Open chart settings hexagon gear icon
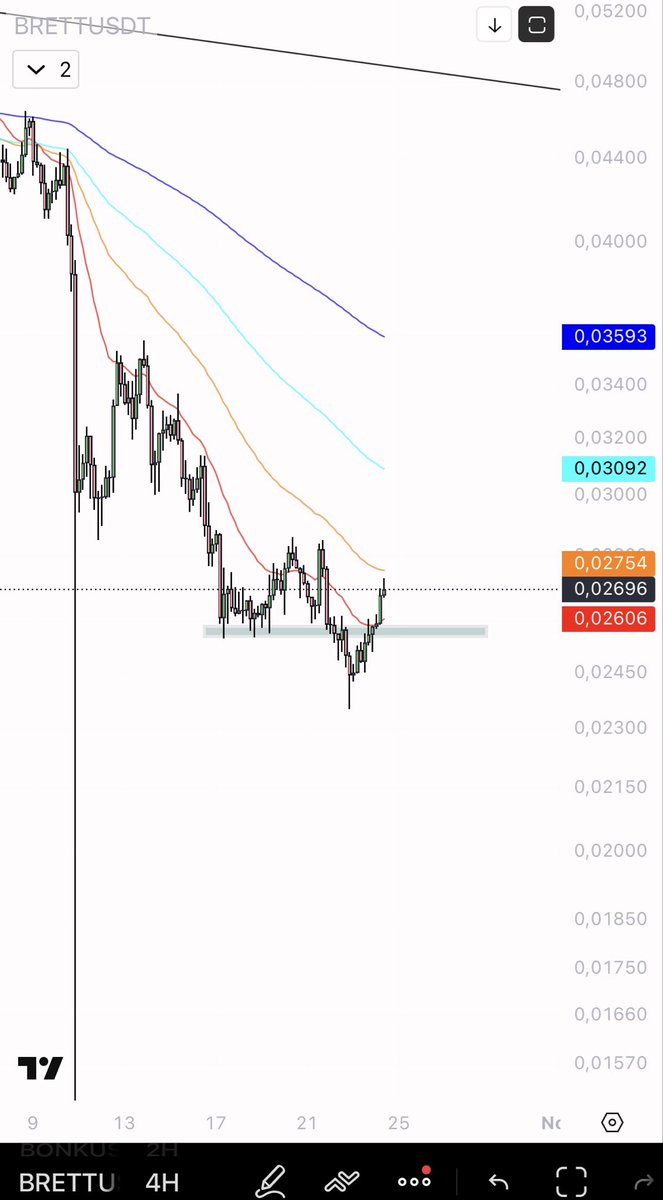 click(612, 1122)
